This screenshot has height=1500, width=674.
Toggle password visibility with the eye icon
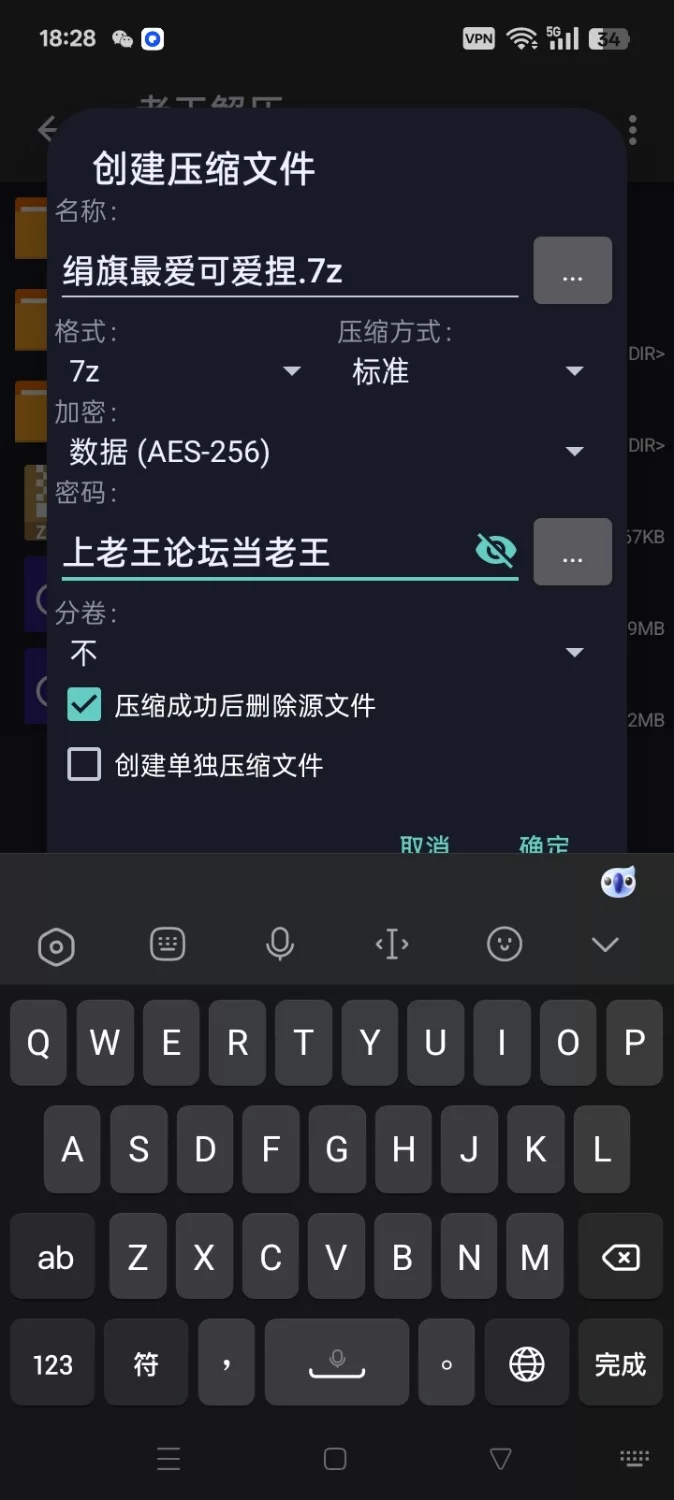pyautogui.click(x=495, y=550)
